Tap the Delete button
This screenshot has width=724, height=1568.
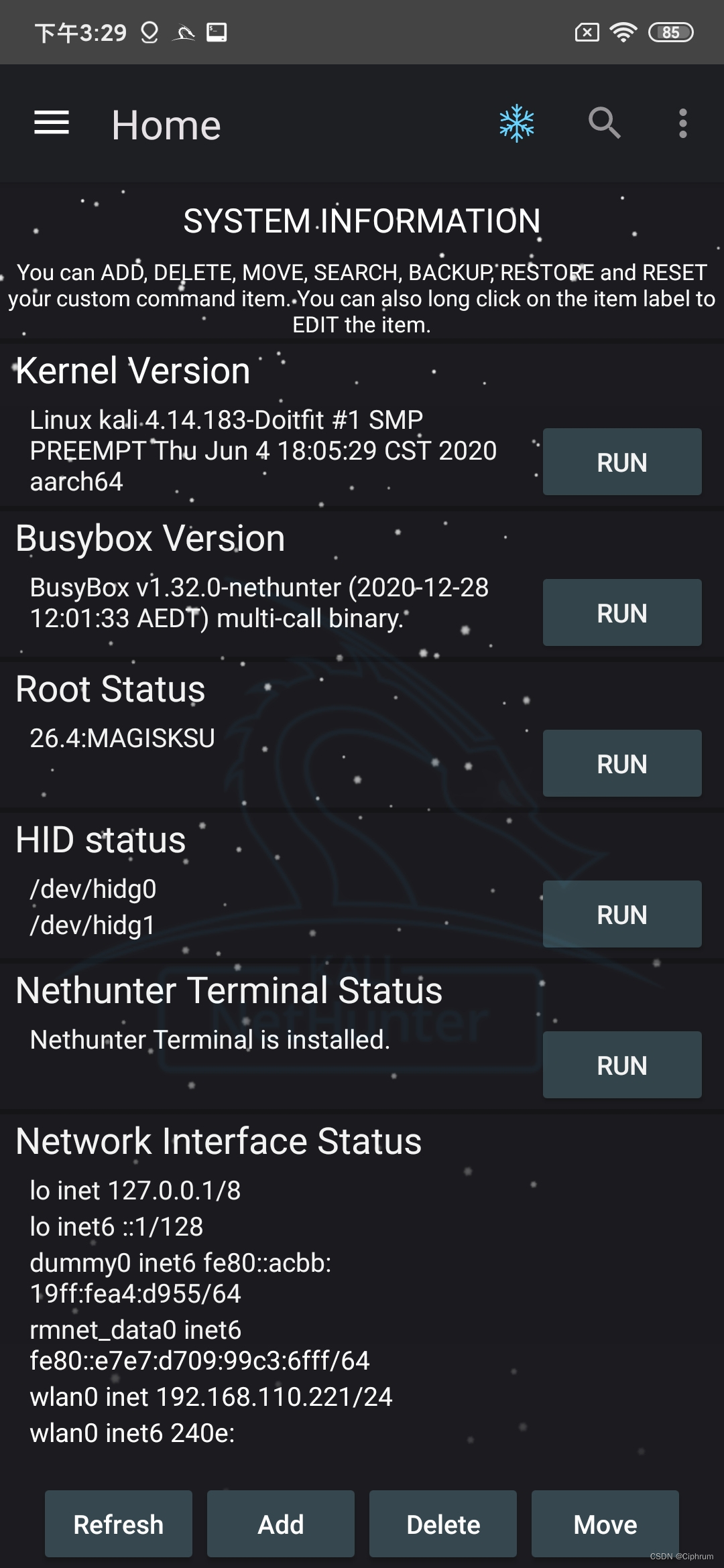pyautogui.click(x=443, y=1524)
